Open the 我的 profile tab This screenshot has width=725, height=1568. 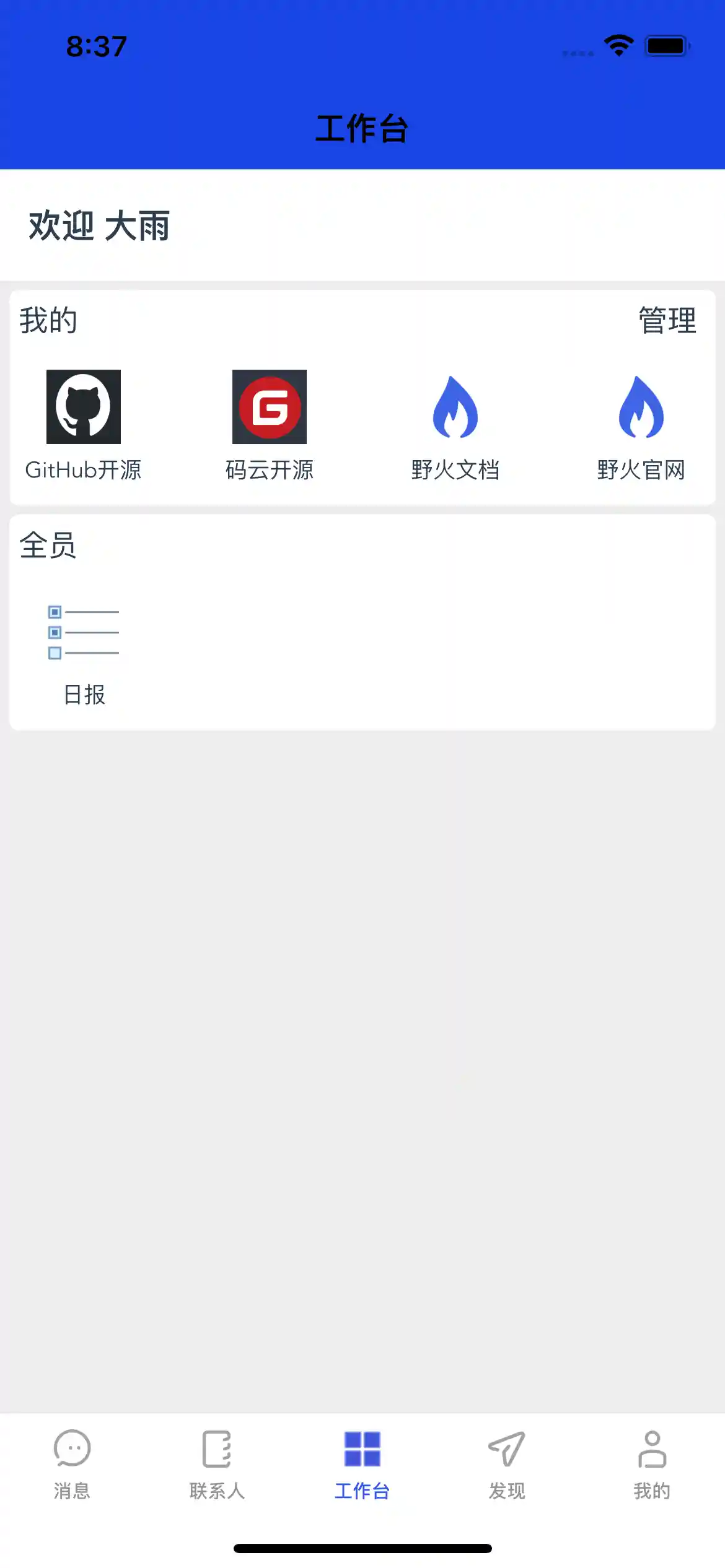[652, 1464]
